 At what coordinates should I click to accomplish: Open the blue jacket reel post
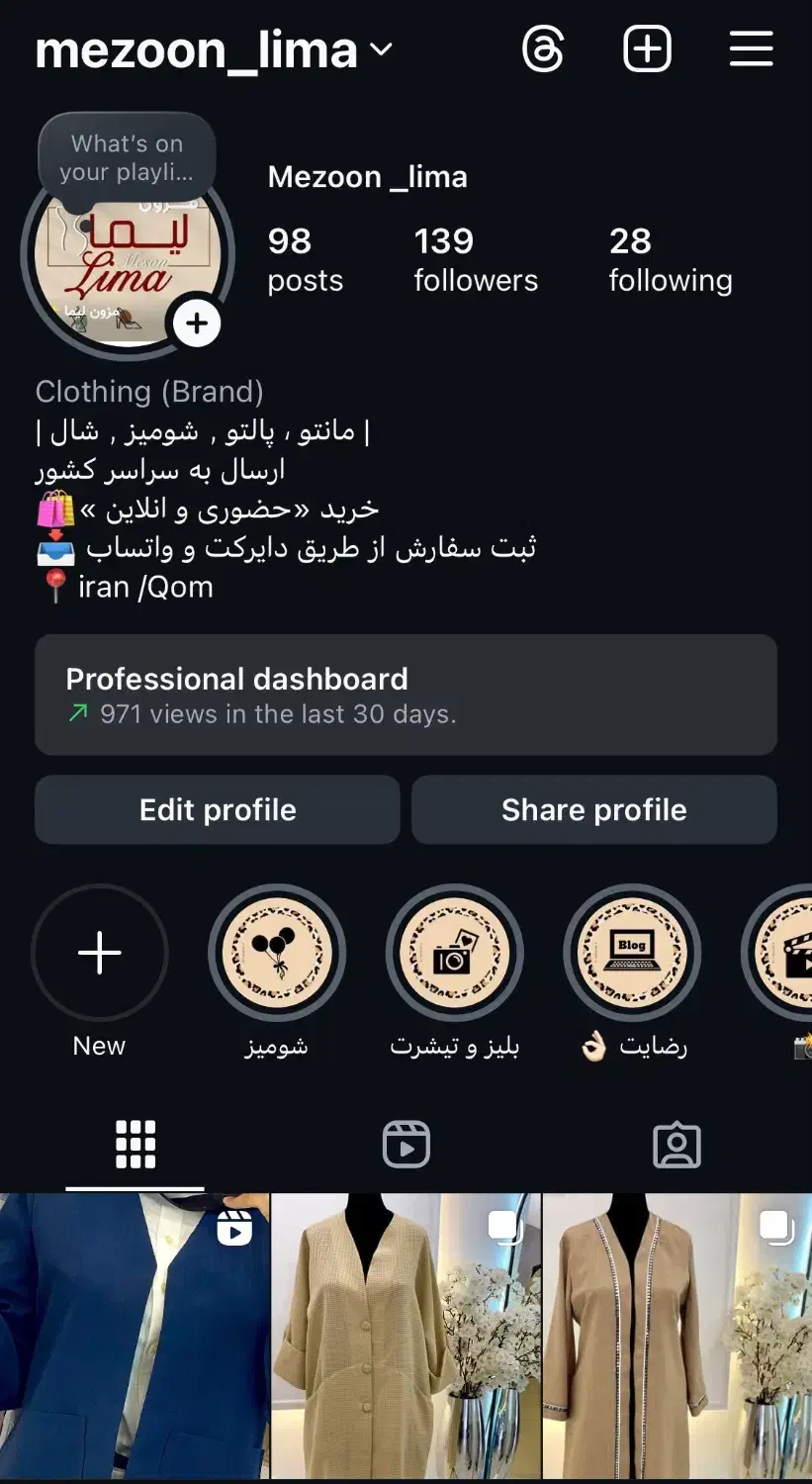point(135,1336)
